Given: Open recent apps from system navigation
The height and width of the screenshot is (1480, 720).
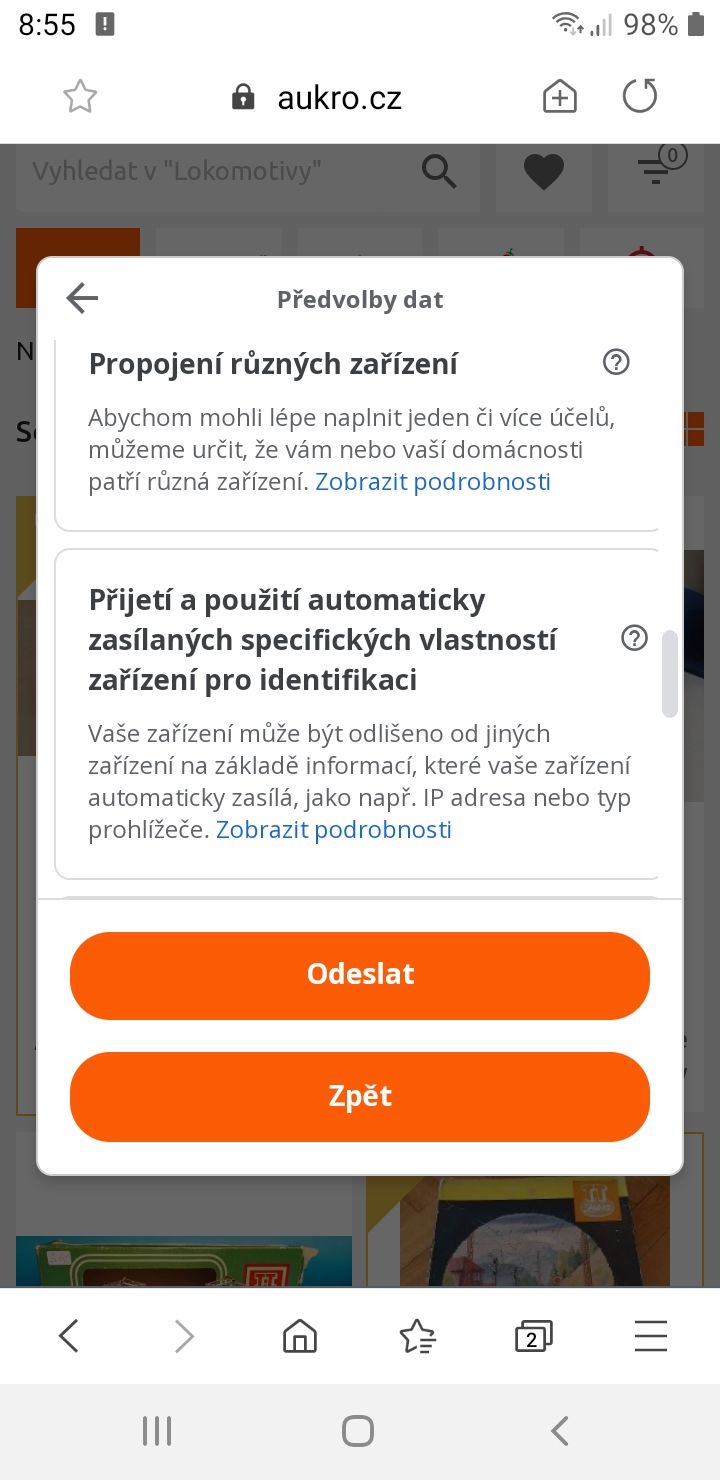Looking at the screenshot, I should click(157, 1431).
